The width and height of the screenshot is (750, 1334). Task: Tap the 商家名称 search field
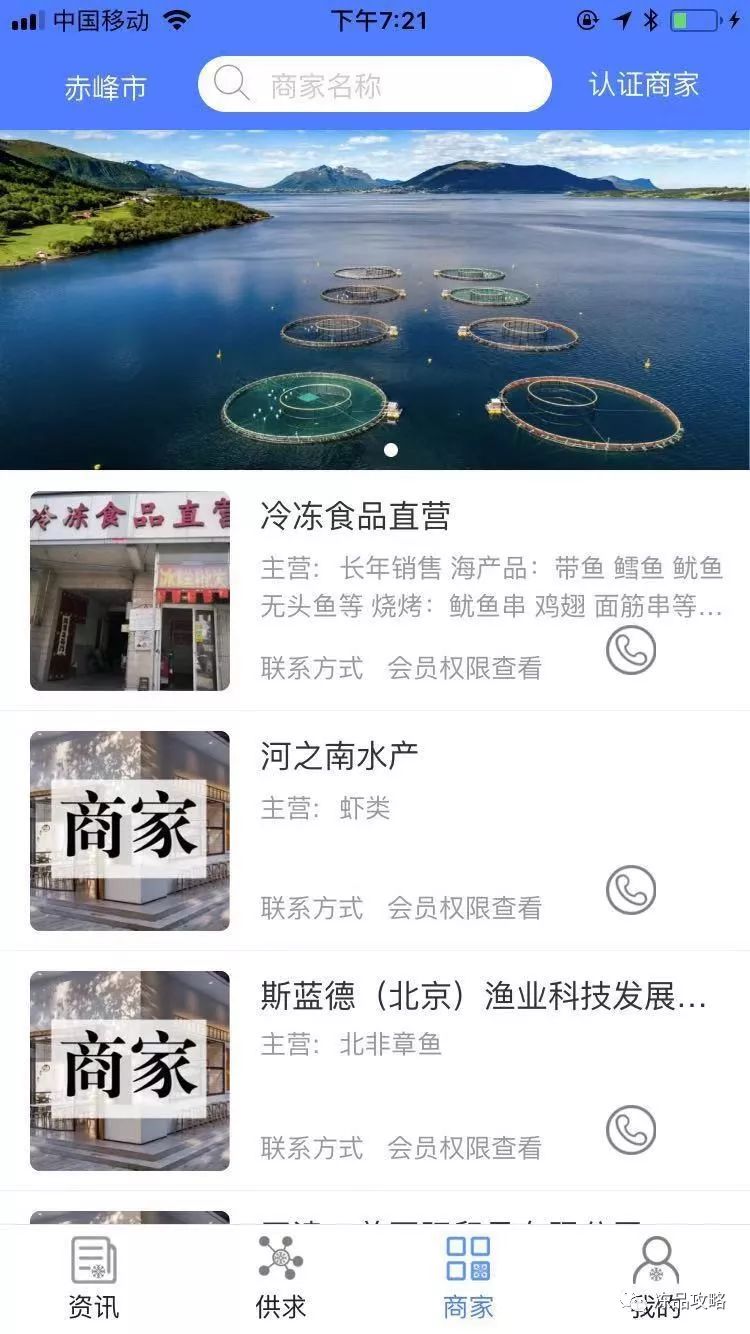click(375, 85)
